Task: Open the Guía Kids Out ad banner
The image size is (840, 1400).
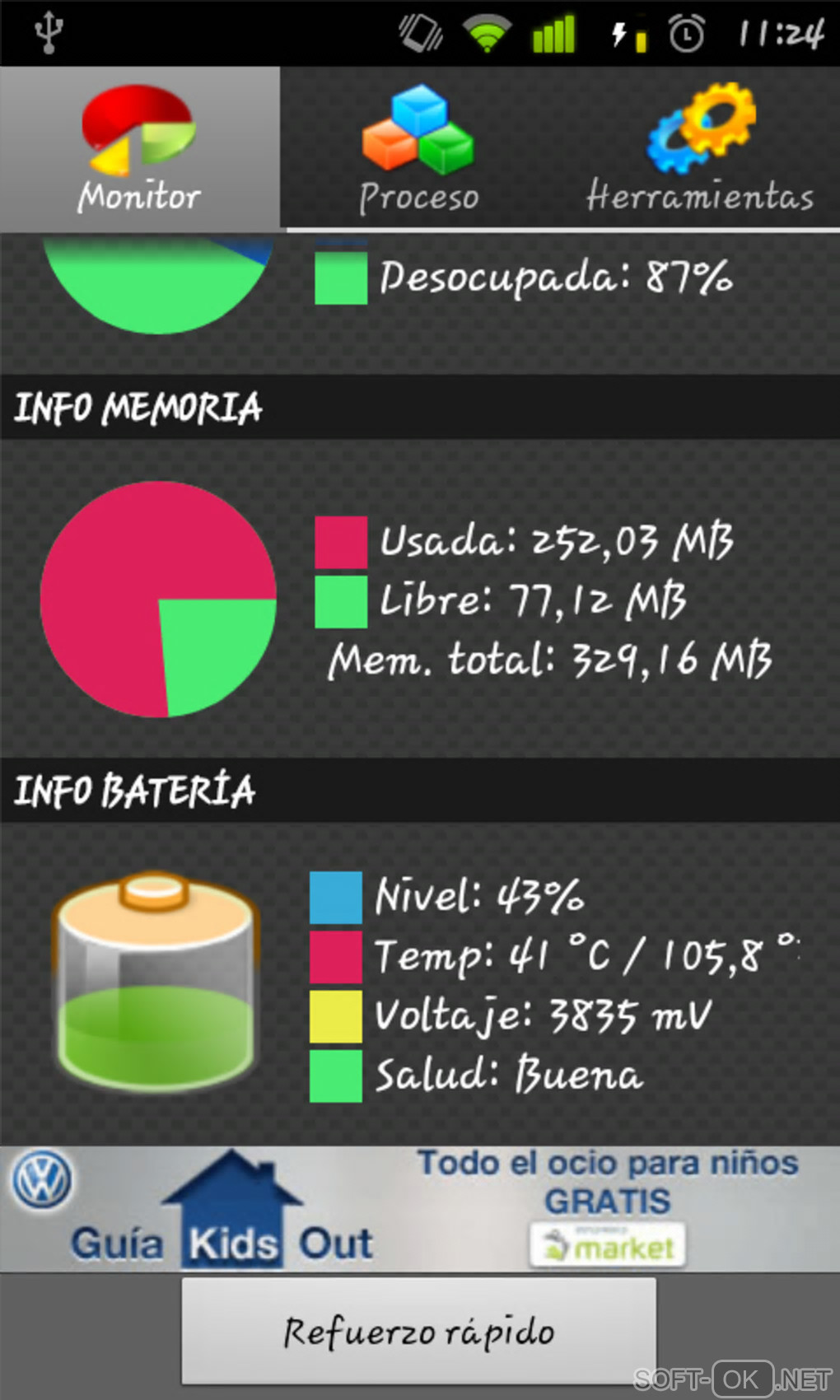Action: coord(418,1209)
